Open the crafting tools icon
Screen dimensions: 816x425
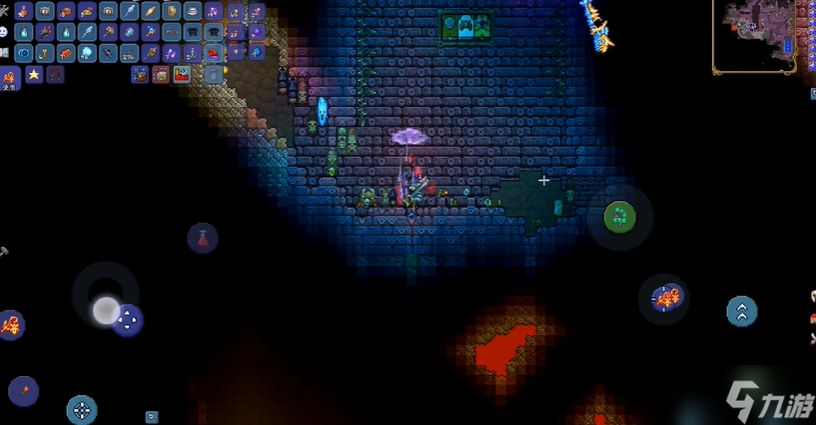(x=4, y=10)
